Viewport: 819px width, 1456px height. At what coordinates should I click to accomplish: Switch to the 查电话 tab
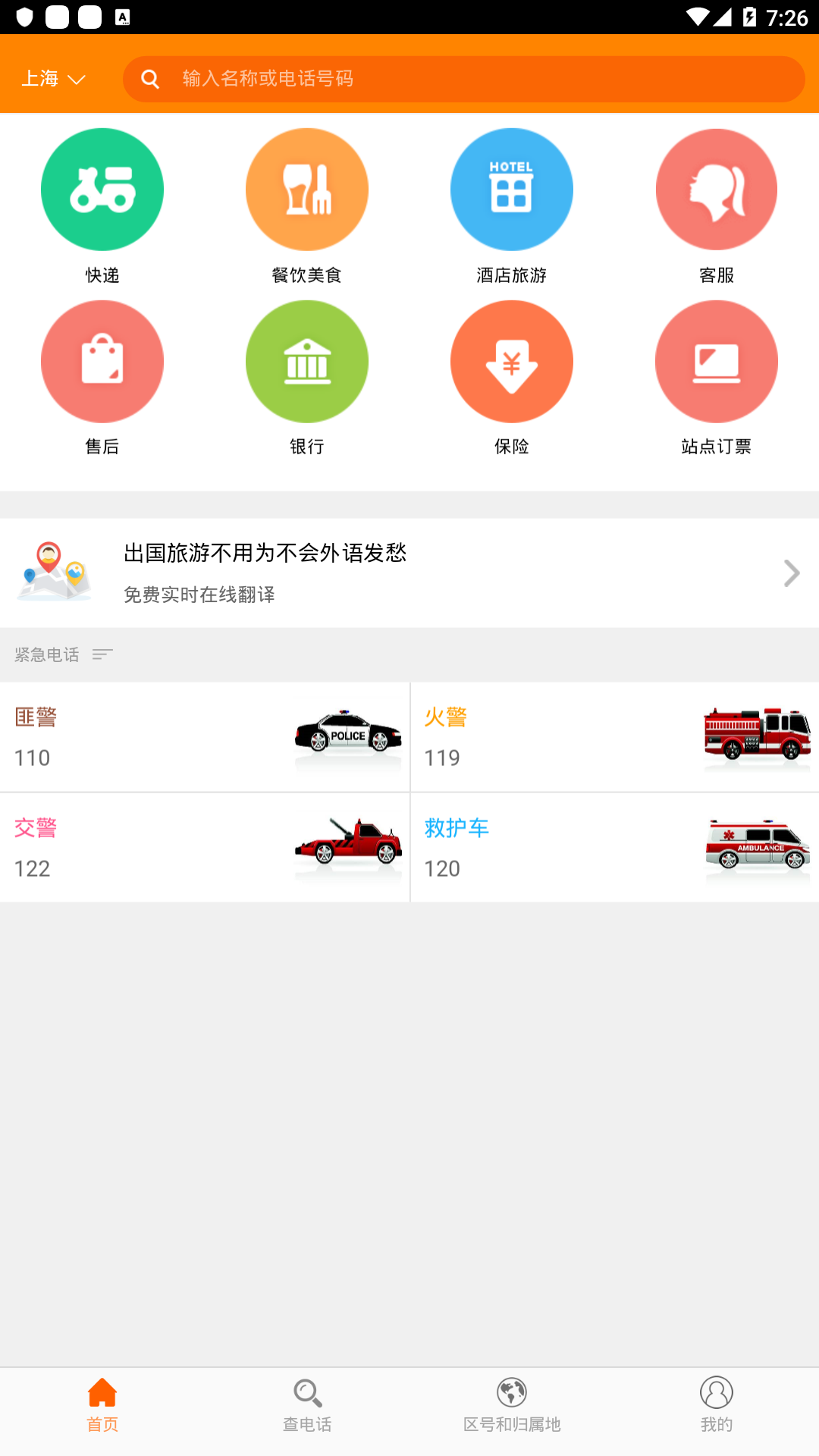[x=307, y=1407]
